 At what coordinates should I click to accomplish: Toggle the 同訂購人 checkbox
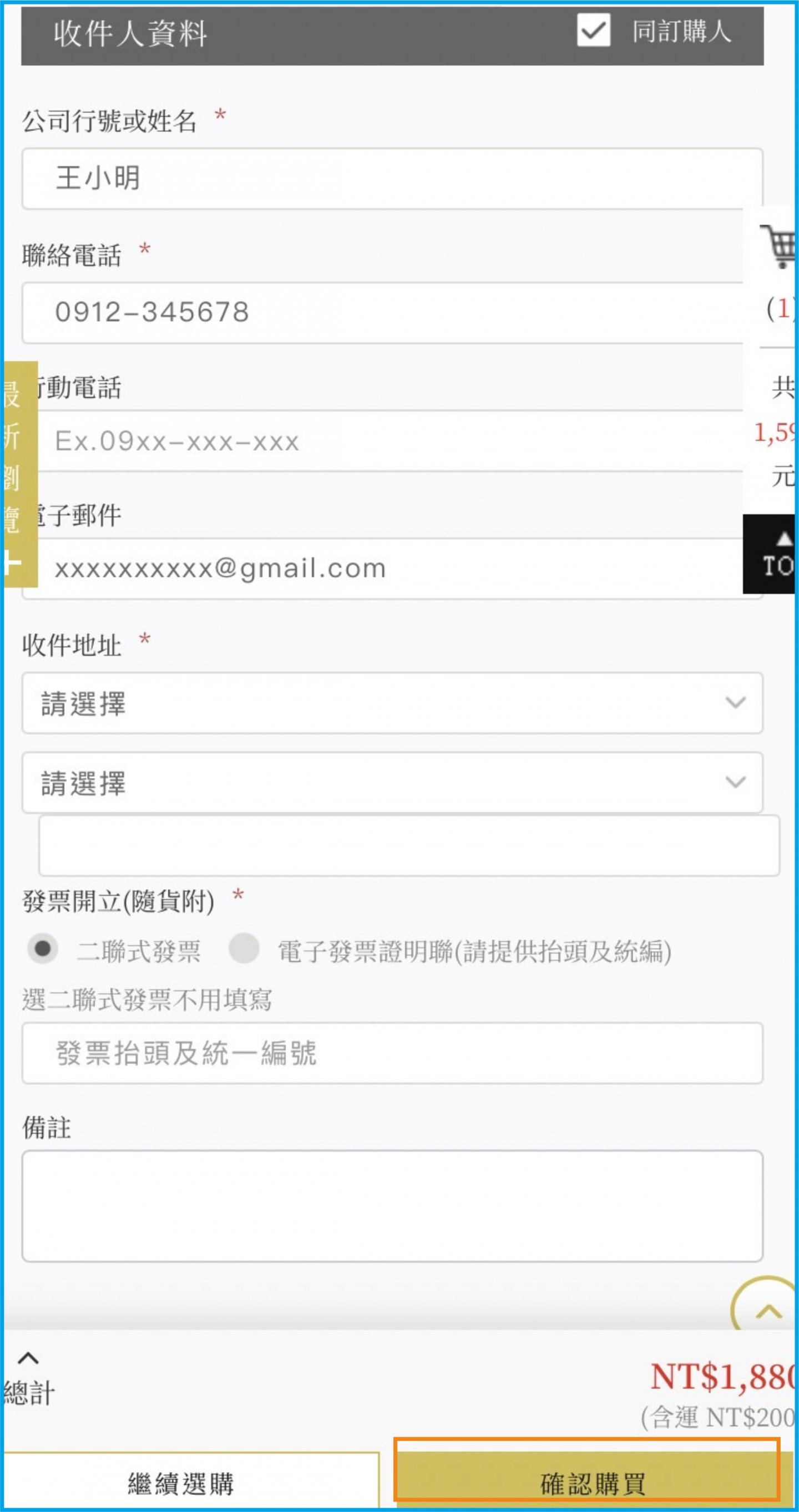point(593,30)
